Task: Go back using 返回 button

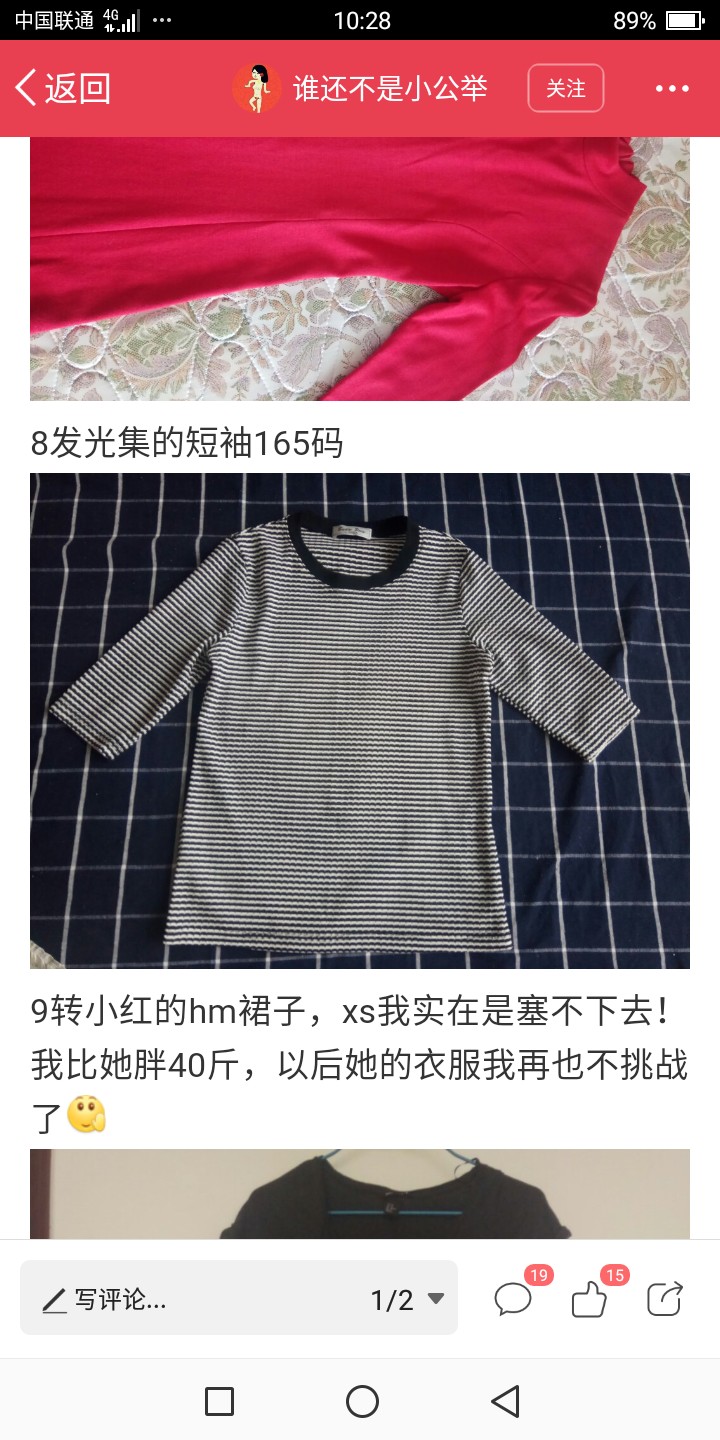Action: point(62,89)
